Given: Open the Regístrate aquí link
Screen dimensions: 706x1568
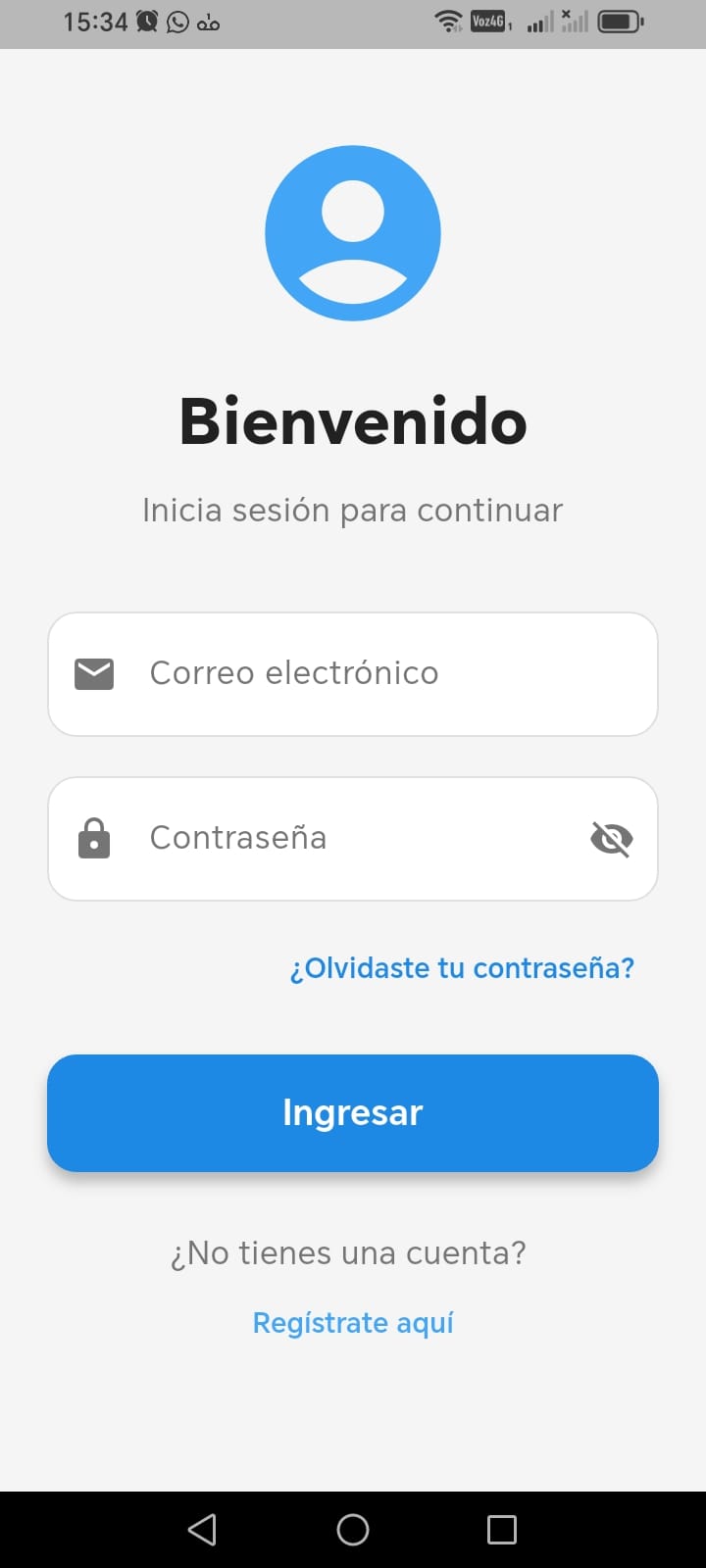Looking at the screenshot, I should pos(353,1322).
